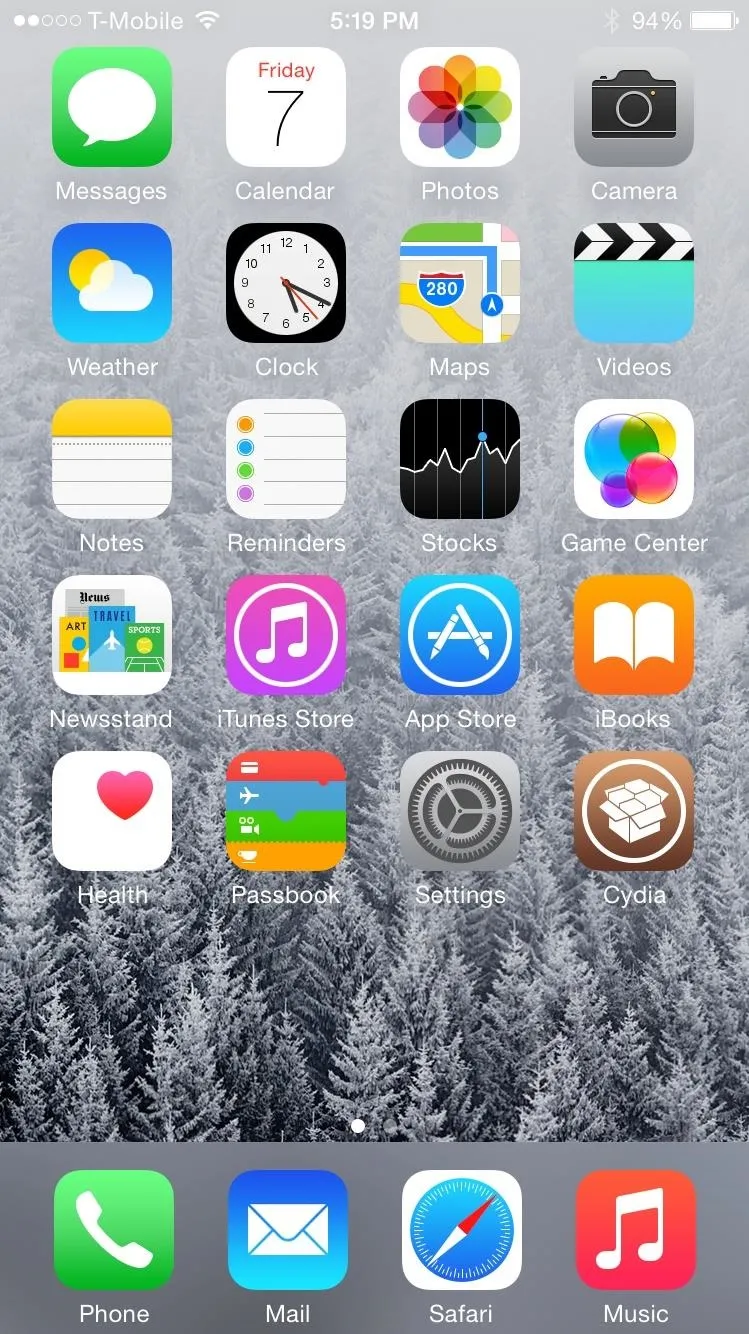This screenshot has width=749, height=1334.
Task: Tap the Phone app in the dock
Action: pyautogui.click(x=114, y=1230)
